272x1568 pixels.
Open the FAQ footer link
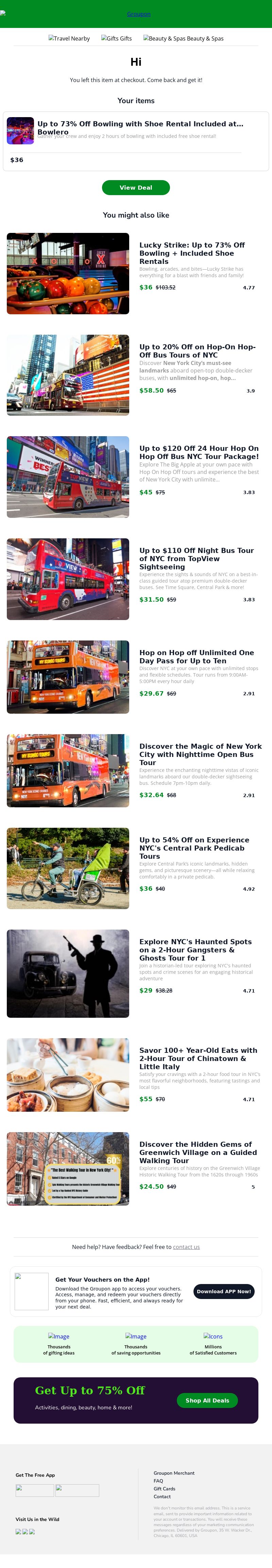click(158, 1481)
